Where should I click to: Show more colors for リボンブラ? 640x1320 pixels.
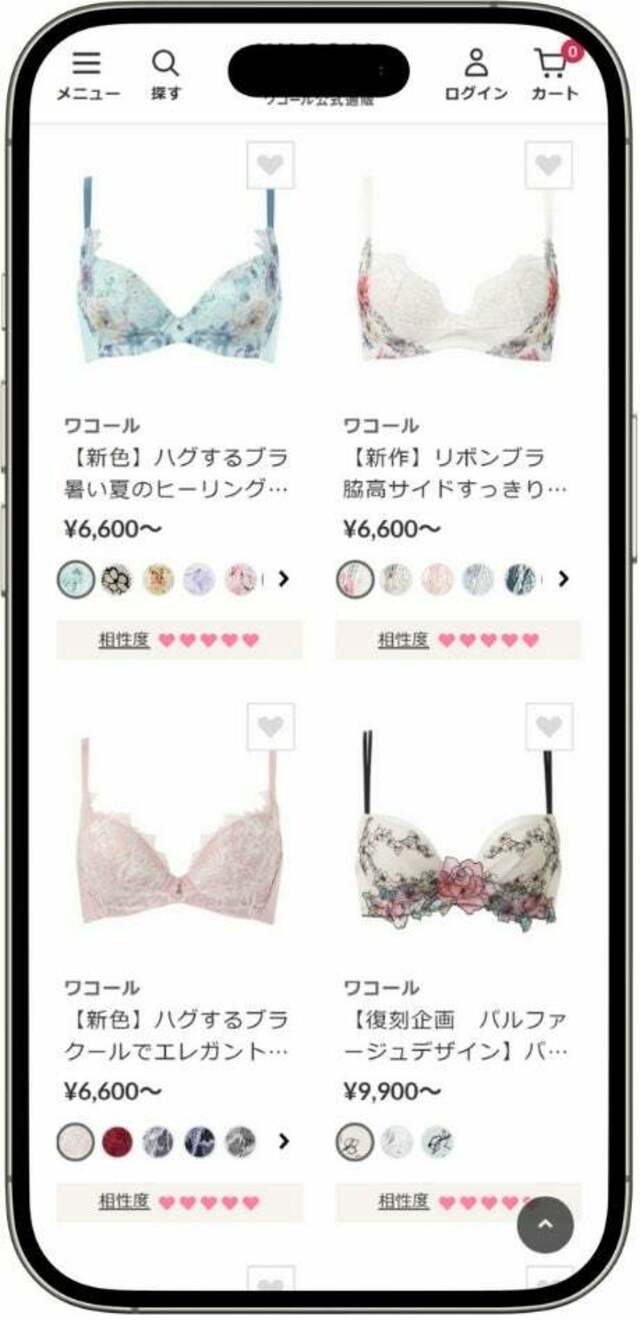(x=563, y=578)
